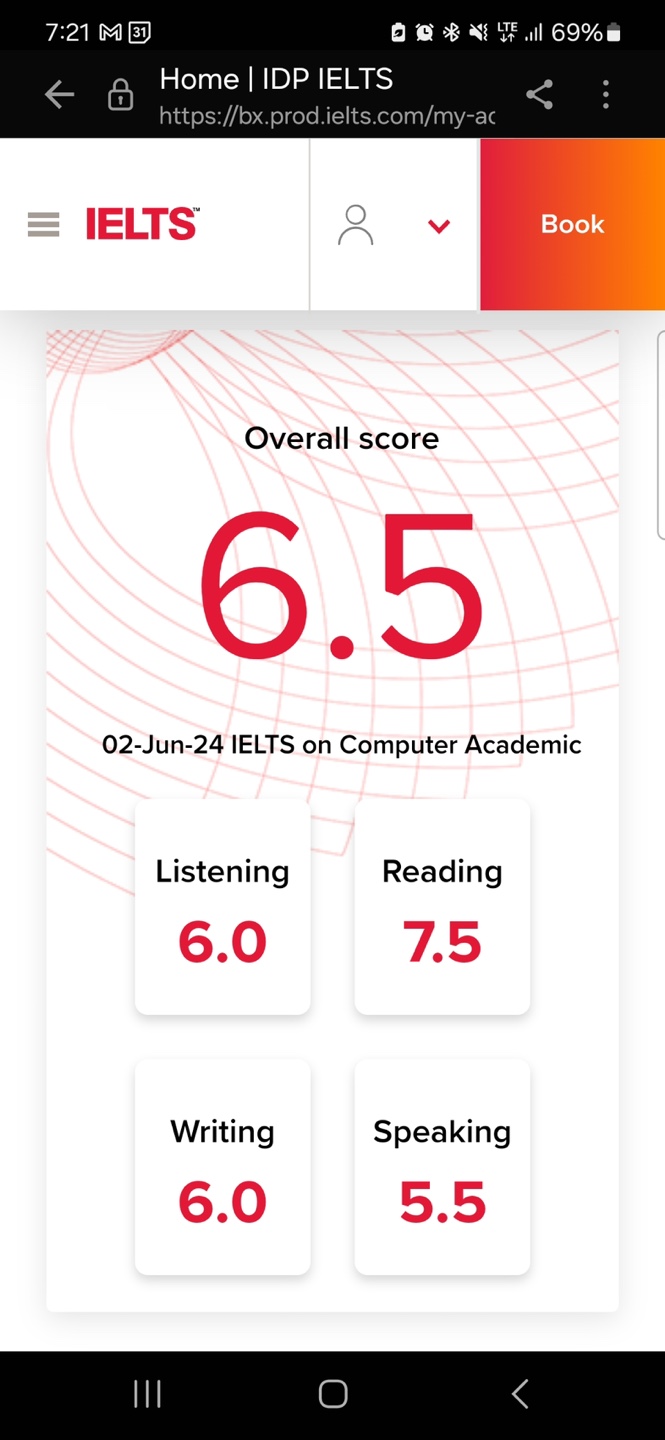Go to the phone home screen
Image resolution: width=665 pixels, height=1440 pixels.
pos(333,1394)
